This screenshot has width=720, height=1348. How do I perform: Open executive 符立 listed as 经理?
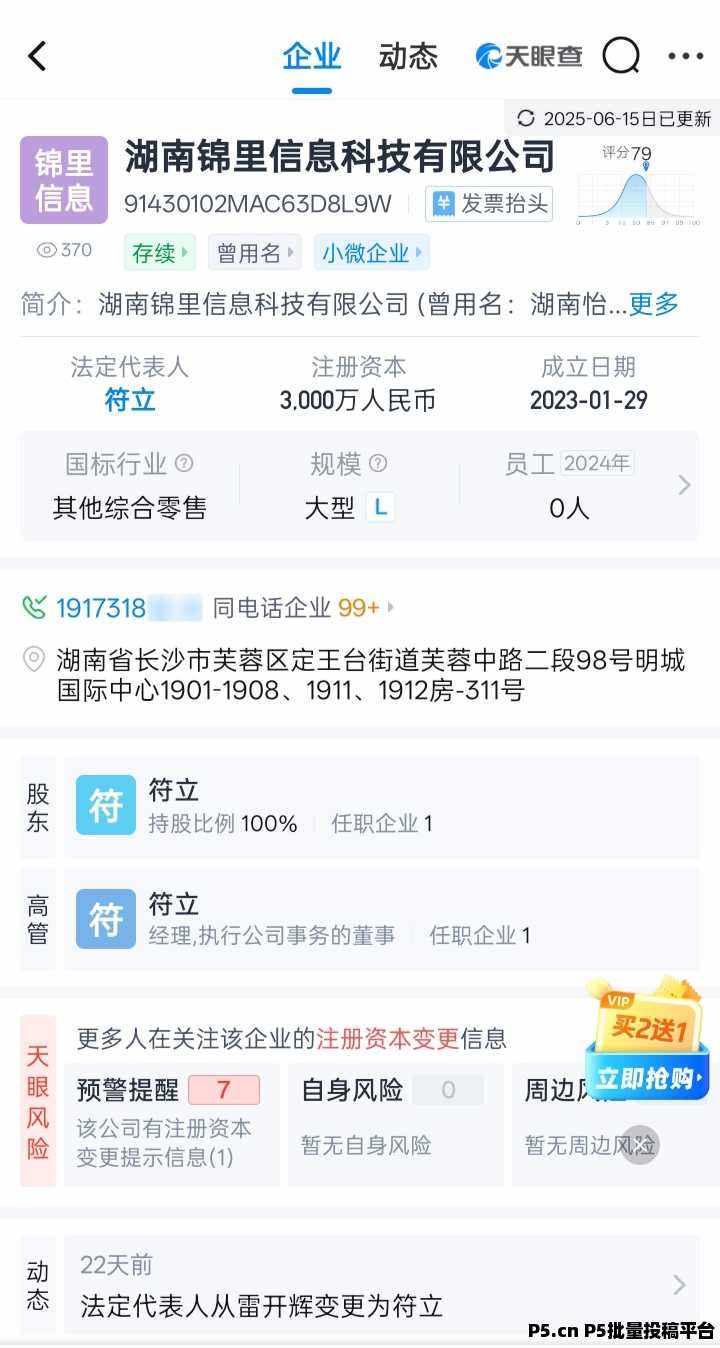tap(380, 919)
